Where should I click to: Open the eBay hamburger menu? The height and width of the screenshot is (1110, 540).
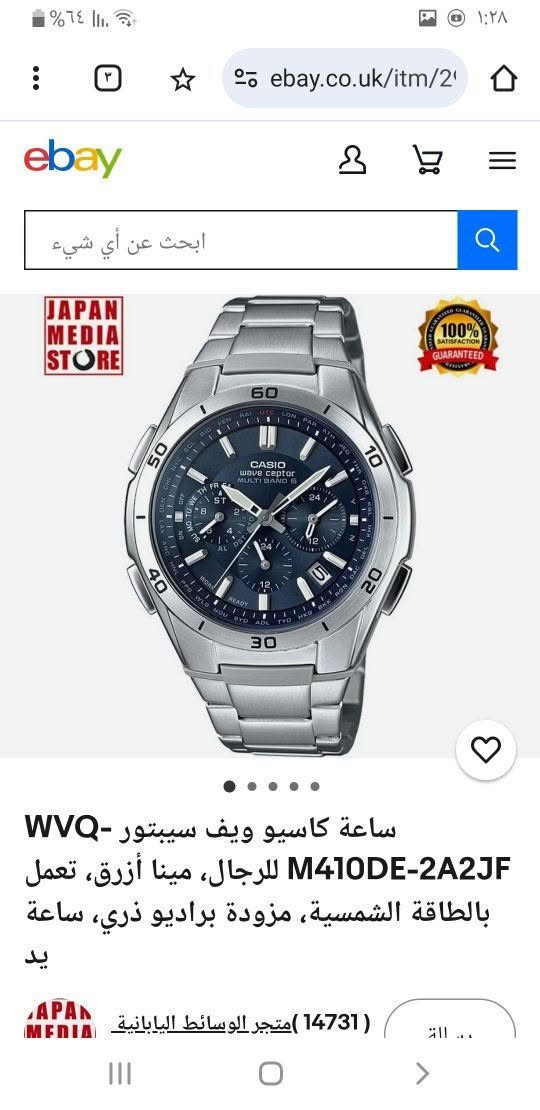(502, 161)
